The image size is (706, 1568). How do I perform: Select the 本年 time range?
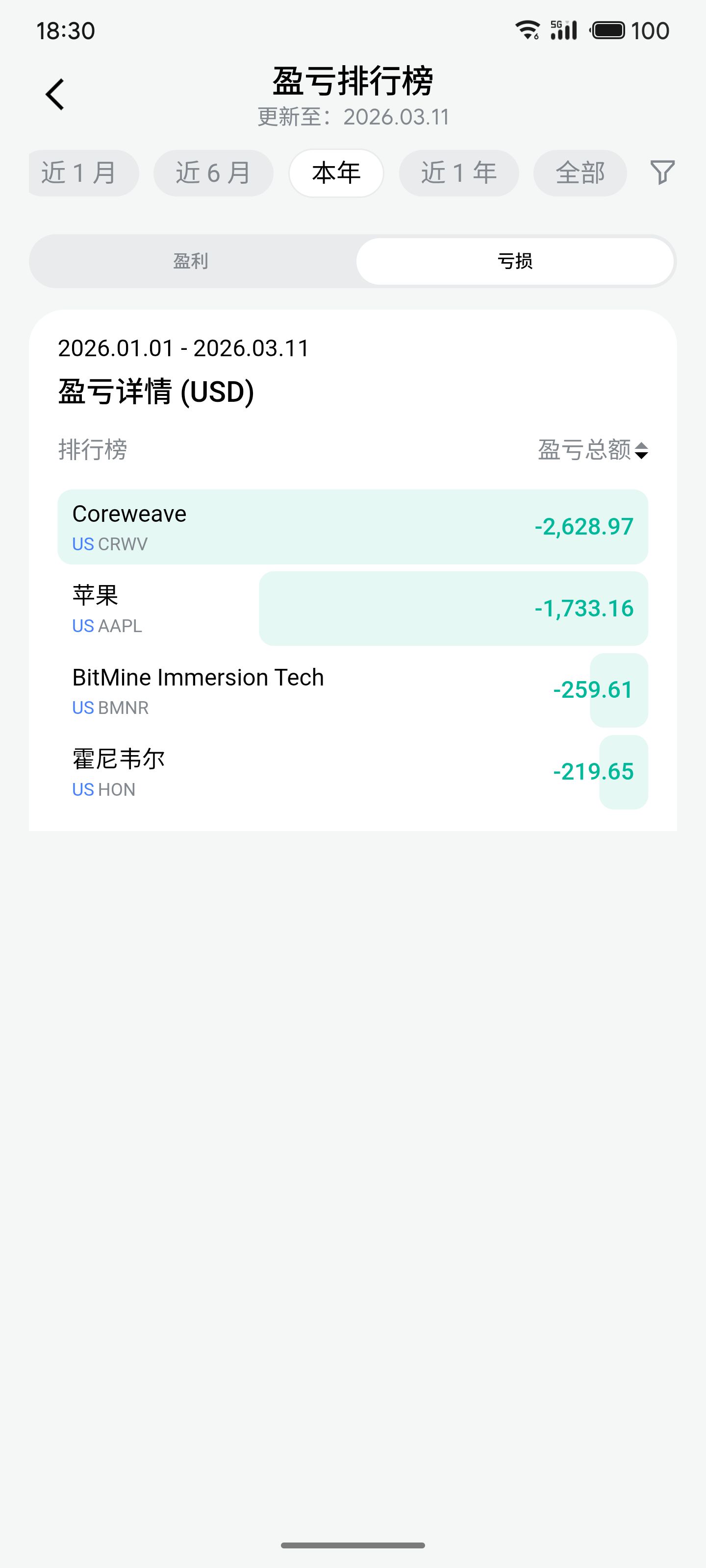(336, 173)
